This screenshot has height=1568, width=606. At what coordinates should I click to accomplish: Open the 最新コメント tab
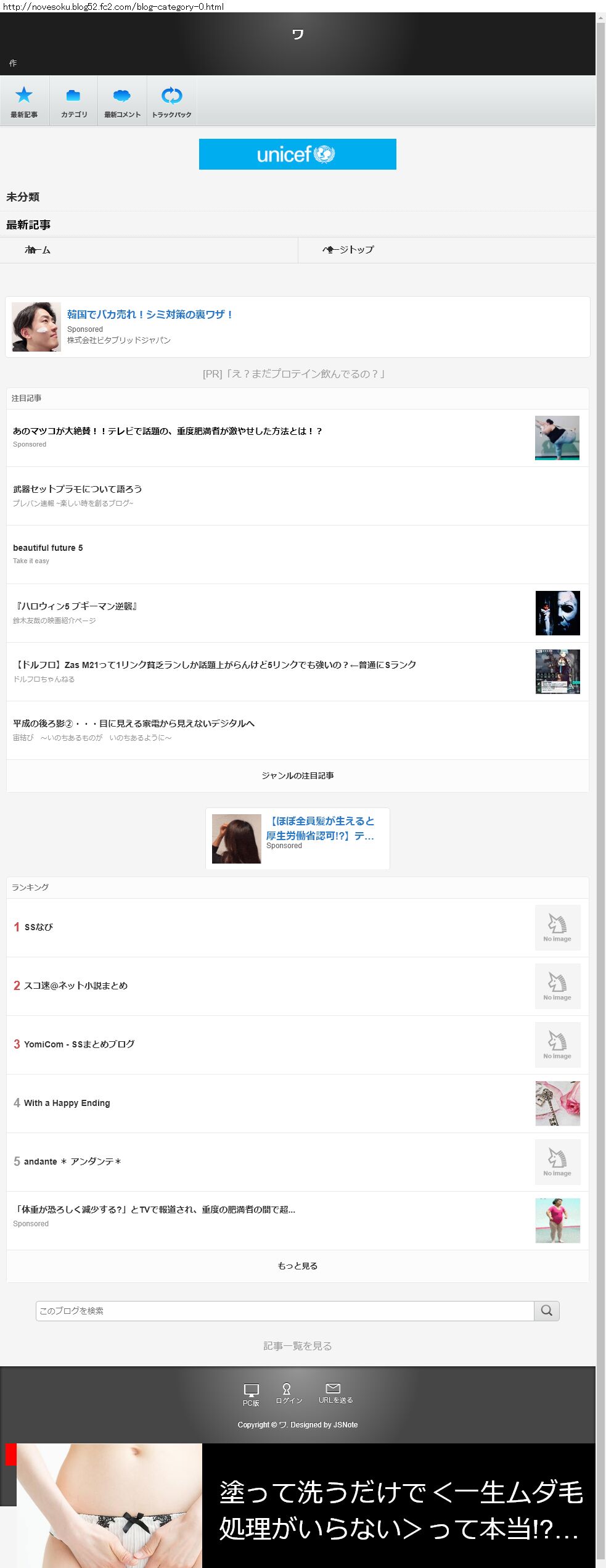click(122, 101)
